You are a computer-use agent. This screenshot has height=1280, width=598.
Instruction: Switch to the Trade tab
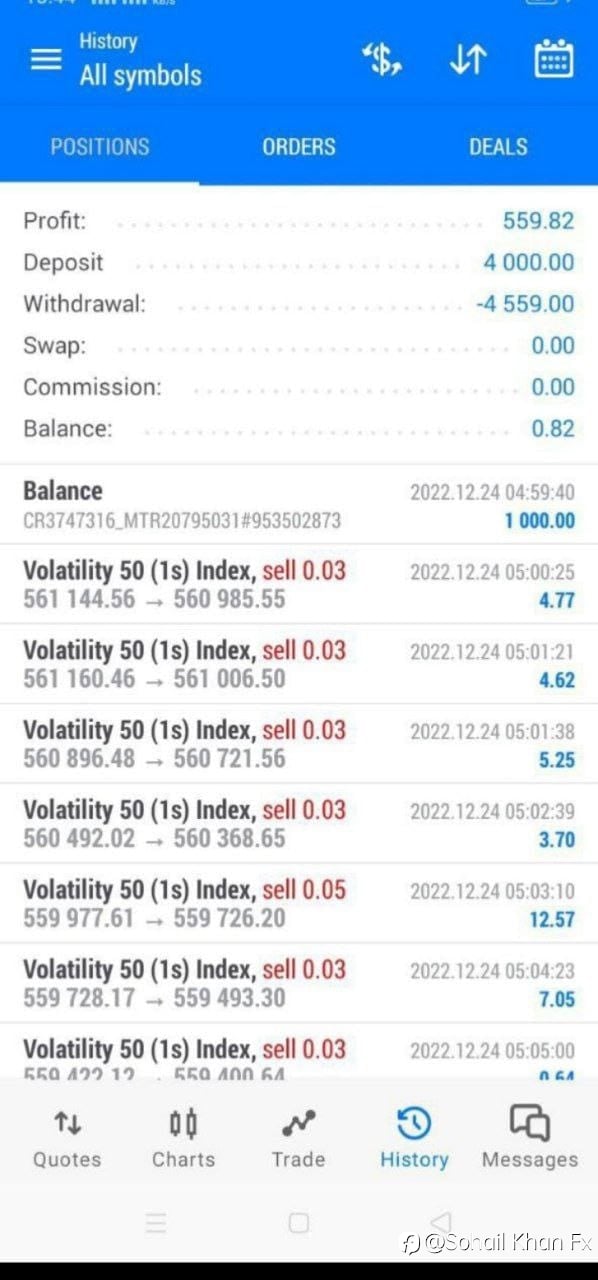(298, 1138)
